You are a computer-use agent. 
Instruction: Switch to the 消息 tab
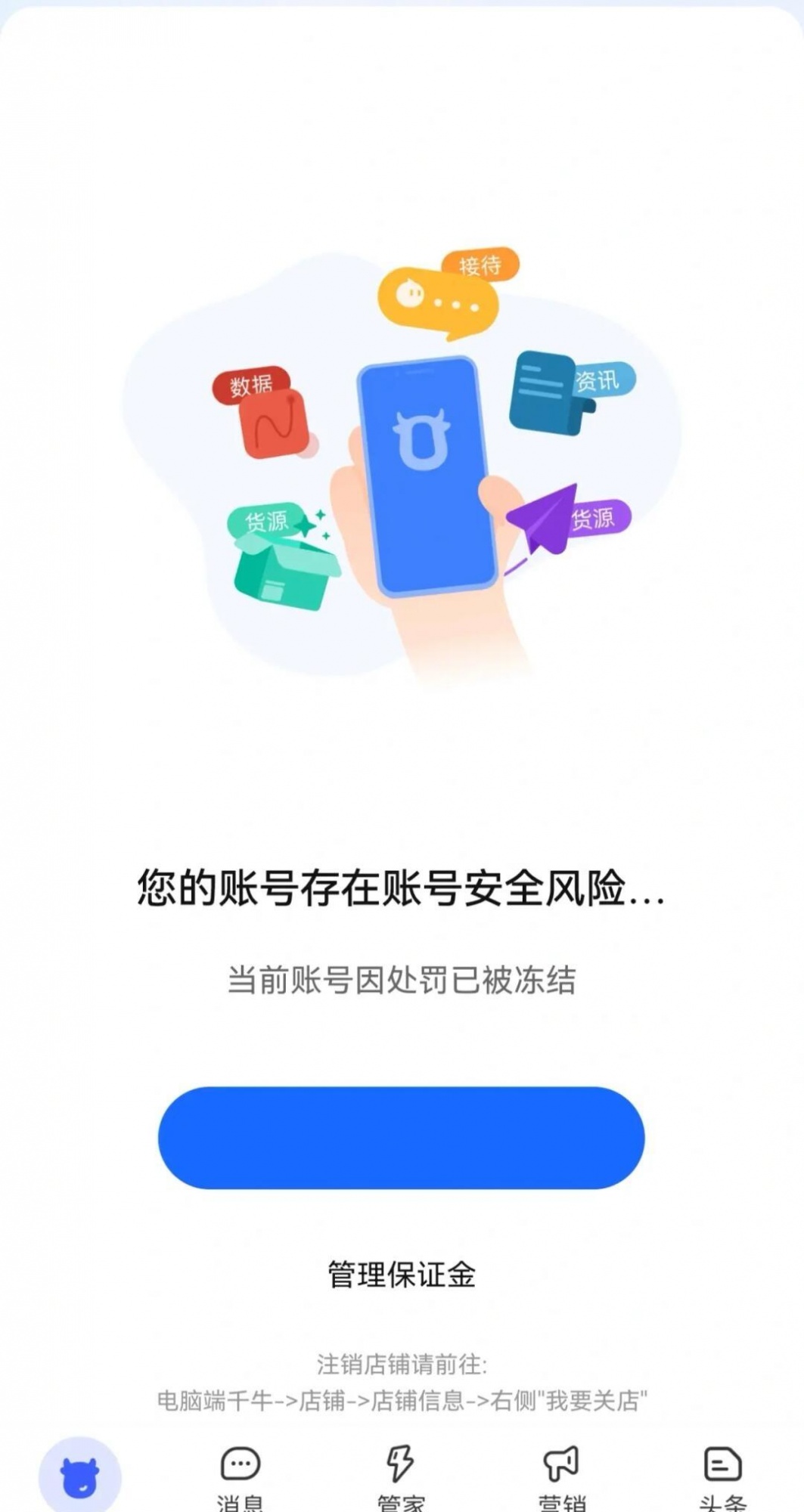[241, 1474]
